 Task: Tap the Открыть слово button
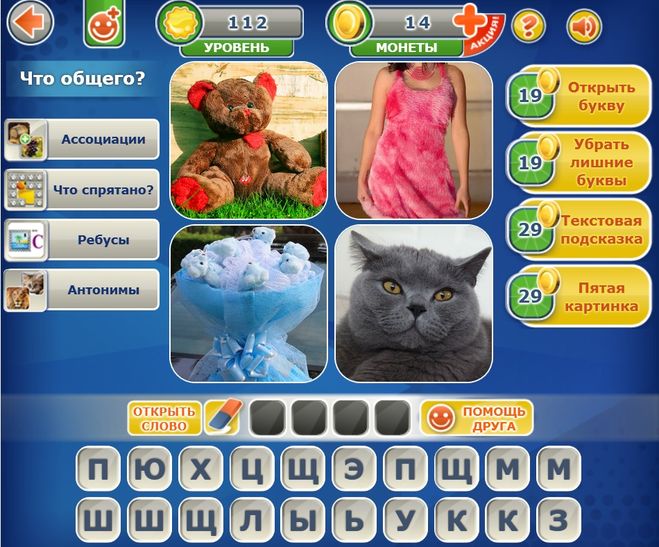164,418
